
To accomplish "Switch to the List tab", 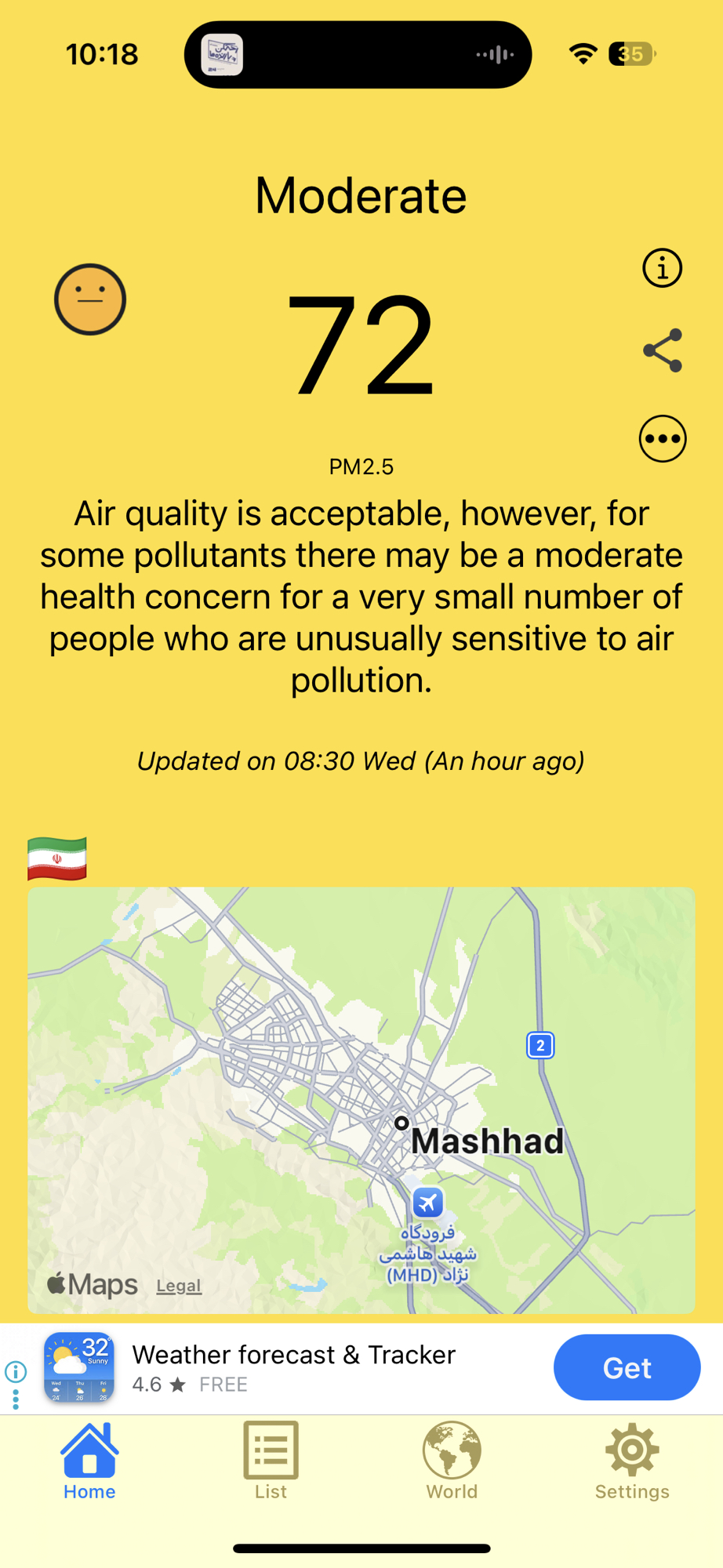I will 271,1461.
